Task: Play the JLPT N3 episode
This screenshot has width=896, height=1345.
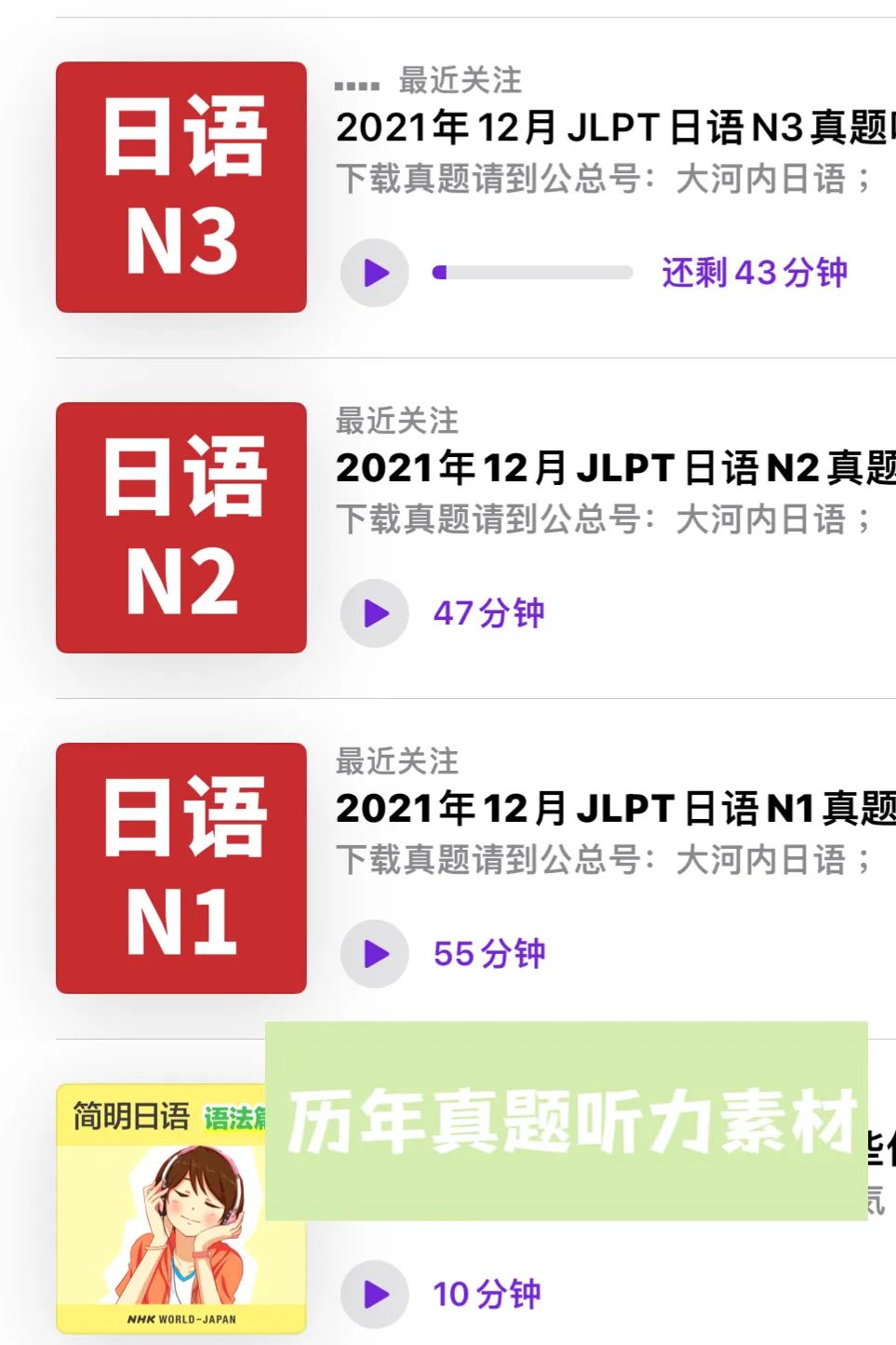Action: (x=375, y=272)
